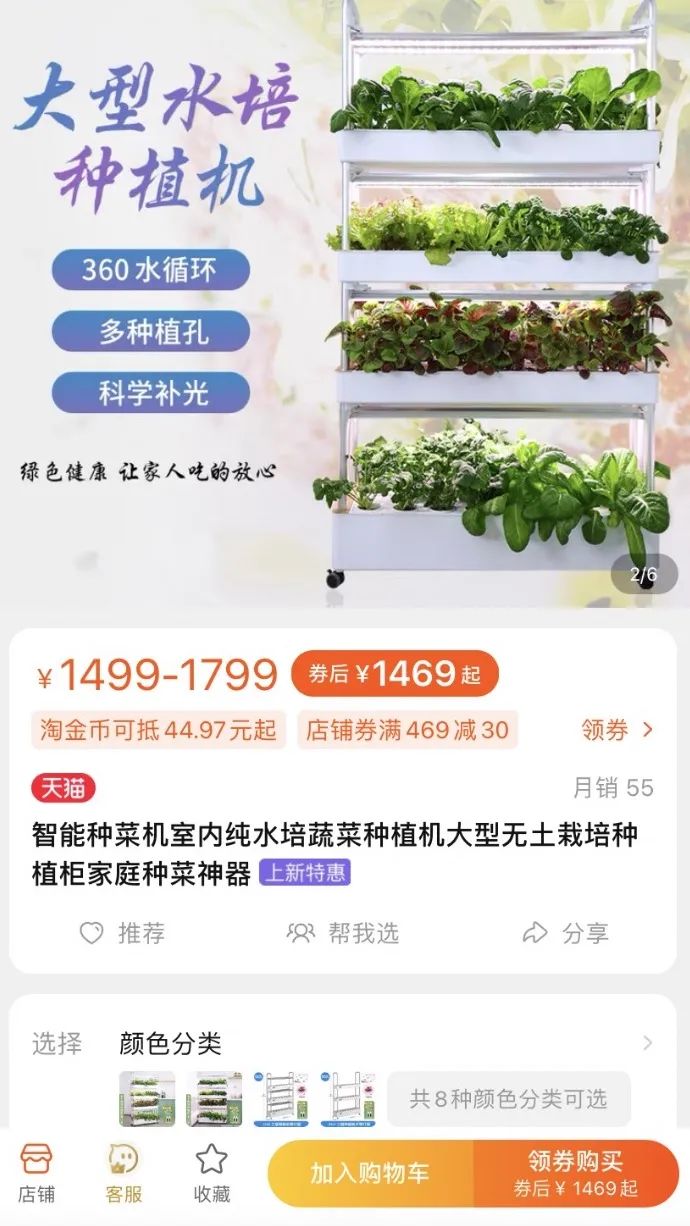The width and height of the screenshot is (690, 1226).
Task: Expand the 颜色分类 selection row
Action: [x=646, y=1044]
